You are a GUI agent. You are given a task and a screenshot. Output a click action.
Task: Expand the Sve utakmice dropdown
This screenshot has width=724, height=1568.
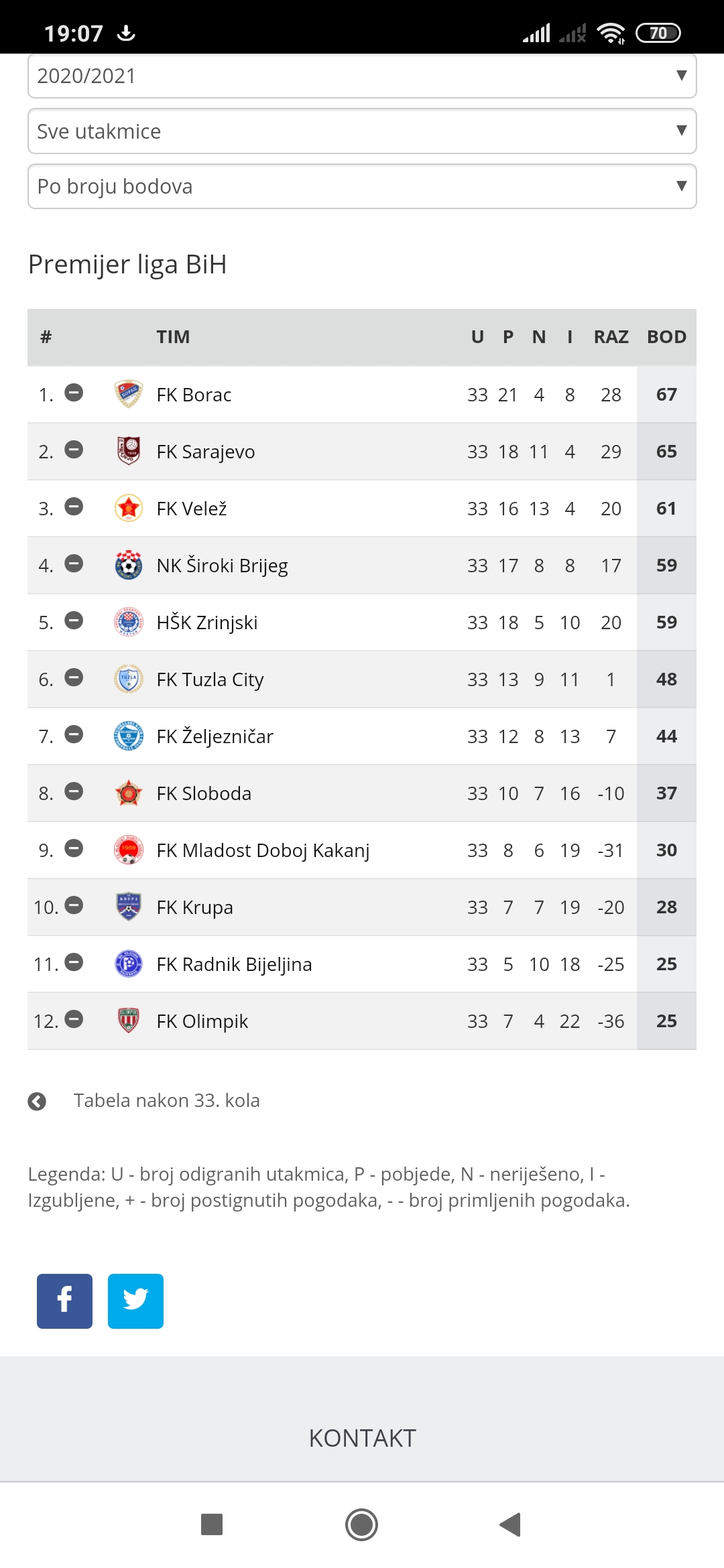click(x=362, y=131)
